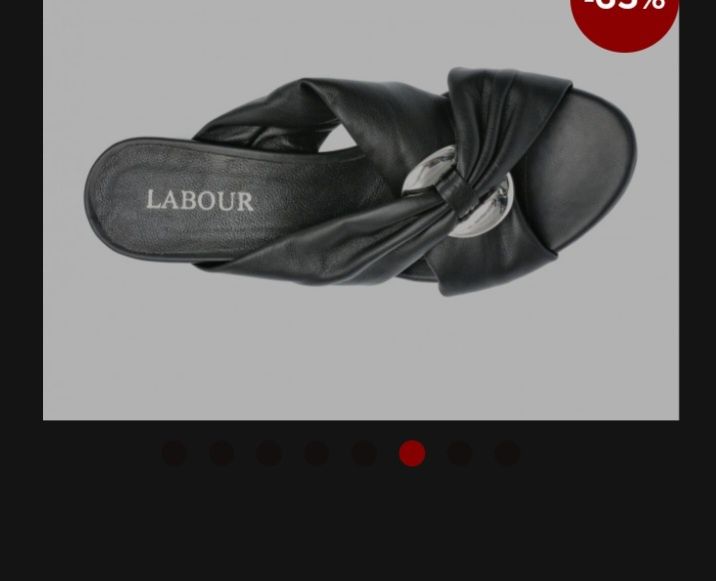This screenshot has height=581, width=716.
Task: Select the first carousel page dot
Action: coord(174,454)
